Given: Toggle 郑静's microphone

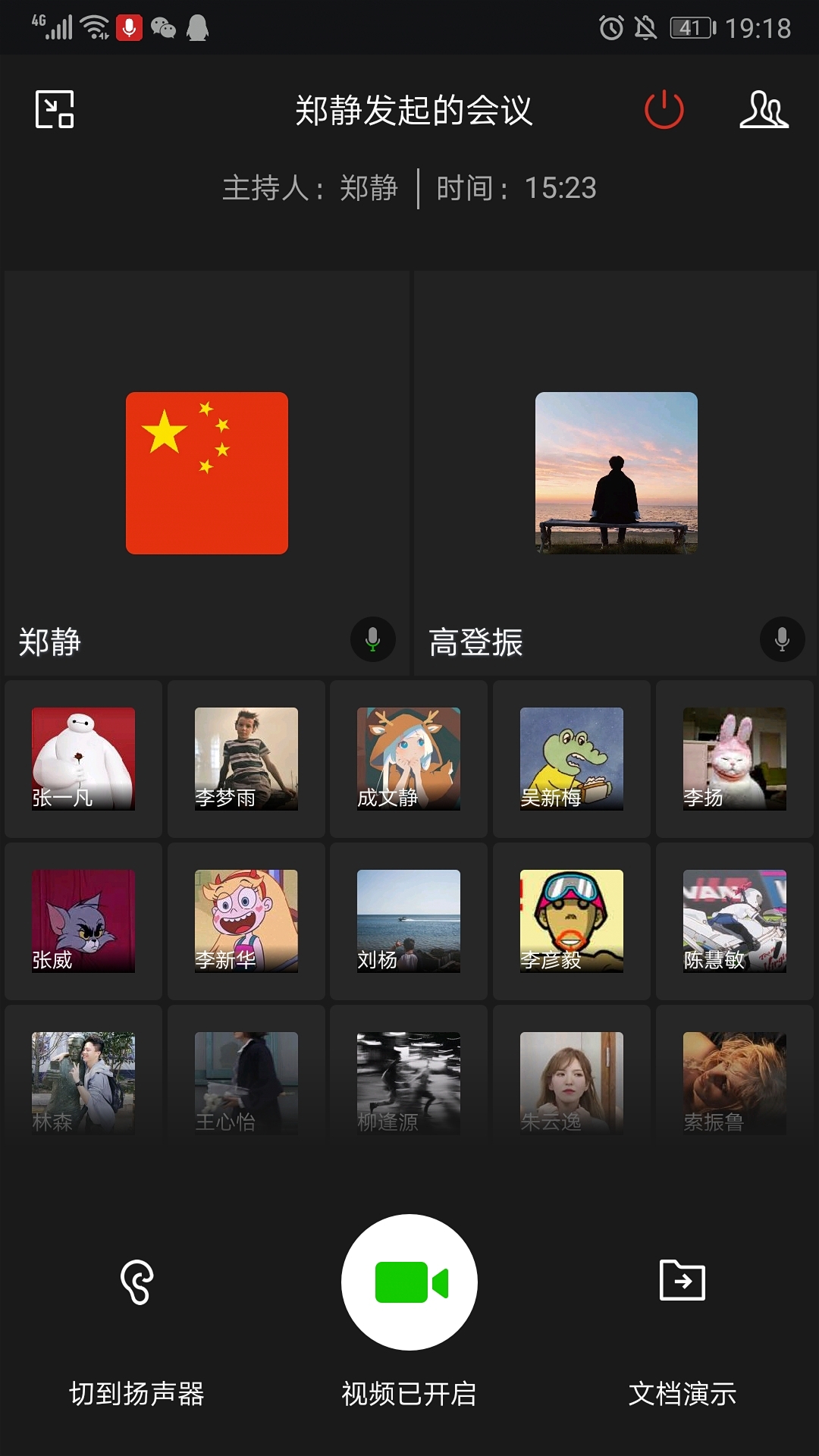Looking at the screenshot, I should click(x=372, y=639).
